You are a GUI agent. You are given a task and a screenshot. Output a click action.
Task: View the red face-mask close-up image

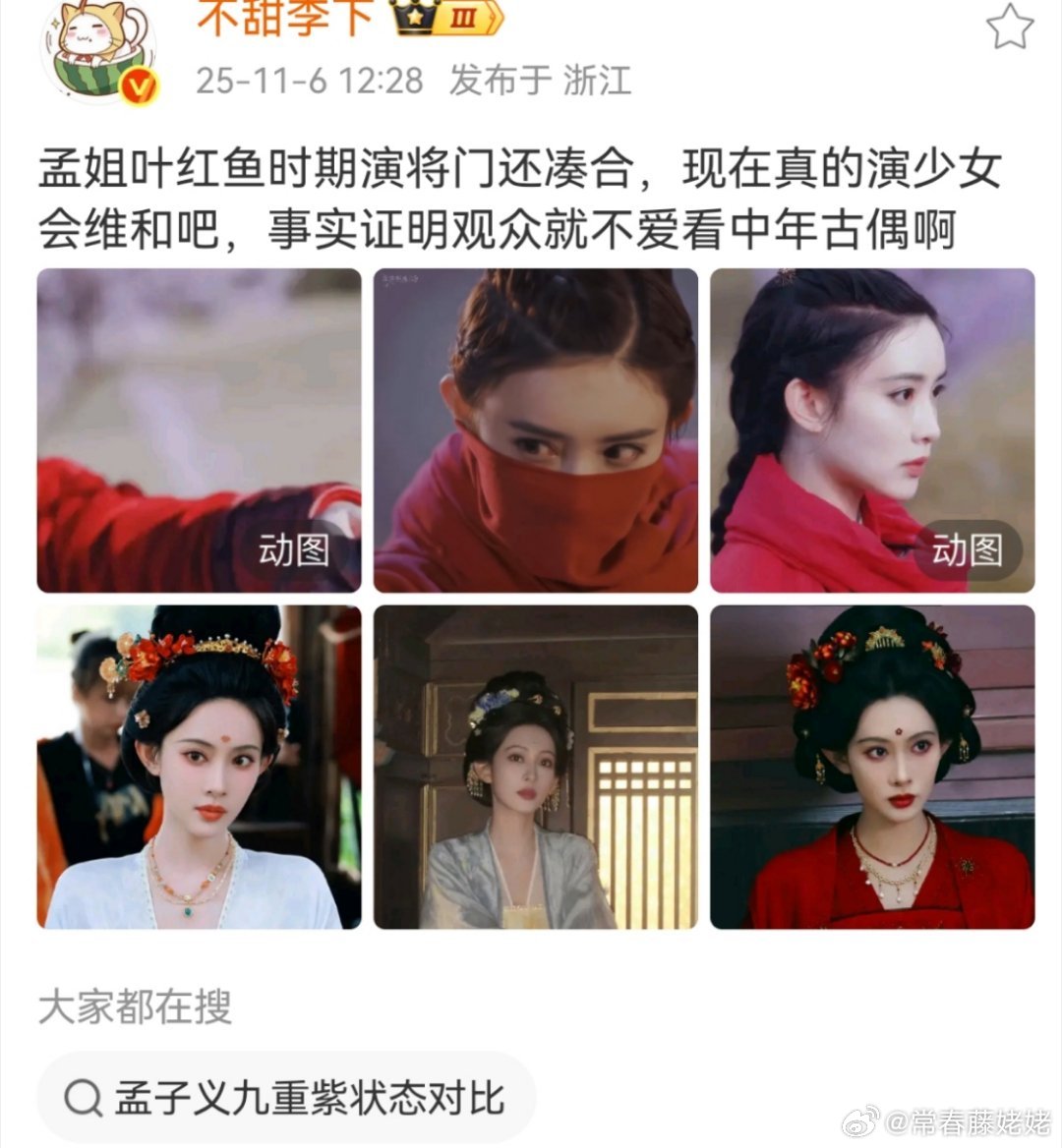coord(536,428)
